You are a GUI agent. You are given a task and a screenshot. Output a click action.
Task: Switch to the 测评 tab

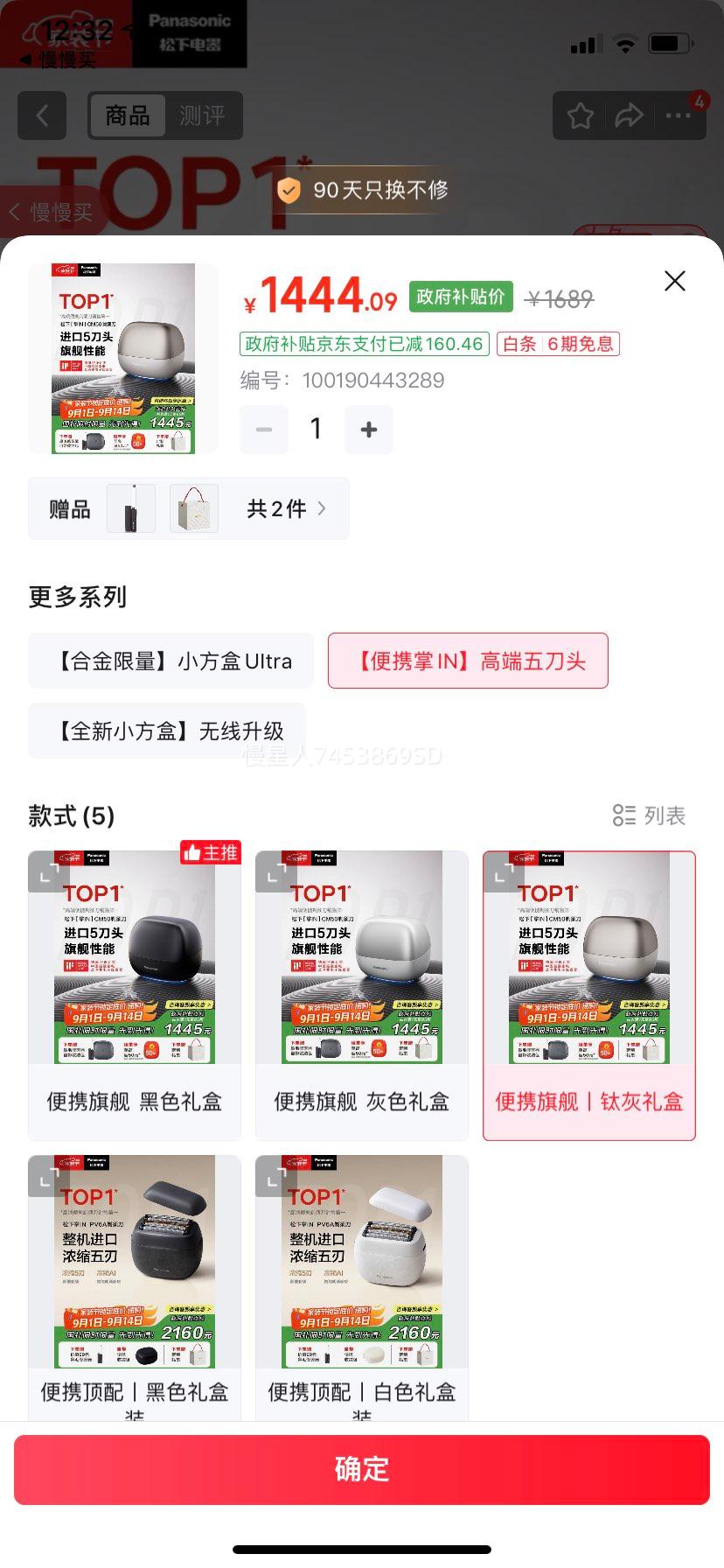pyautogui.click(x=203, y=115)
